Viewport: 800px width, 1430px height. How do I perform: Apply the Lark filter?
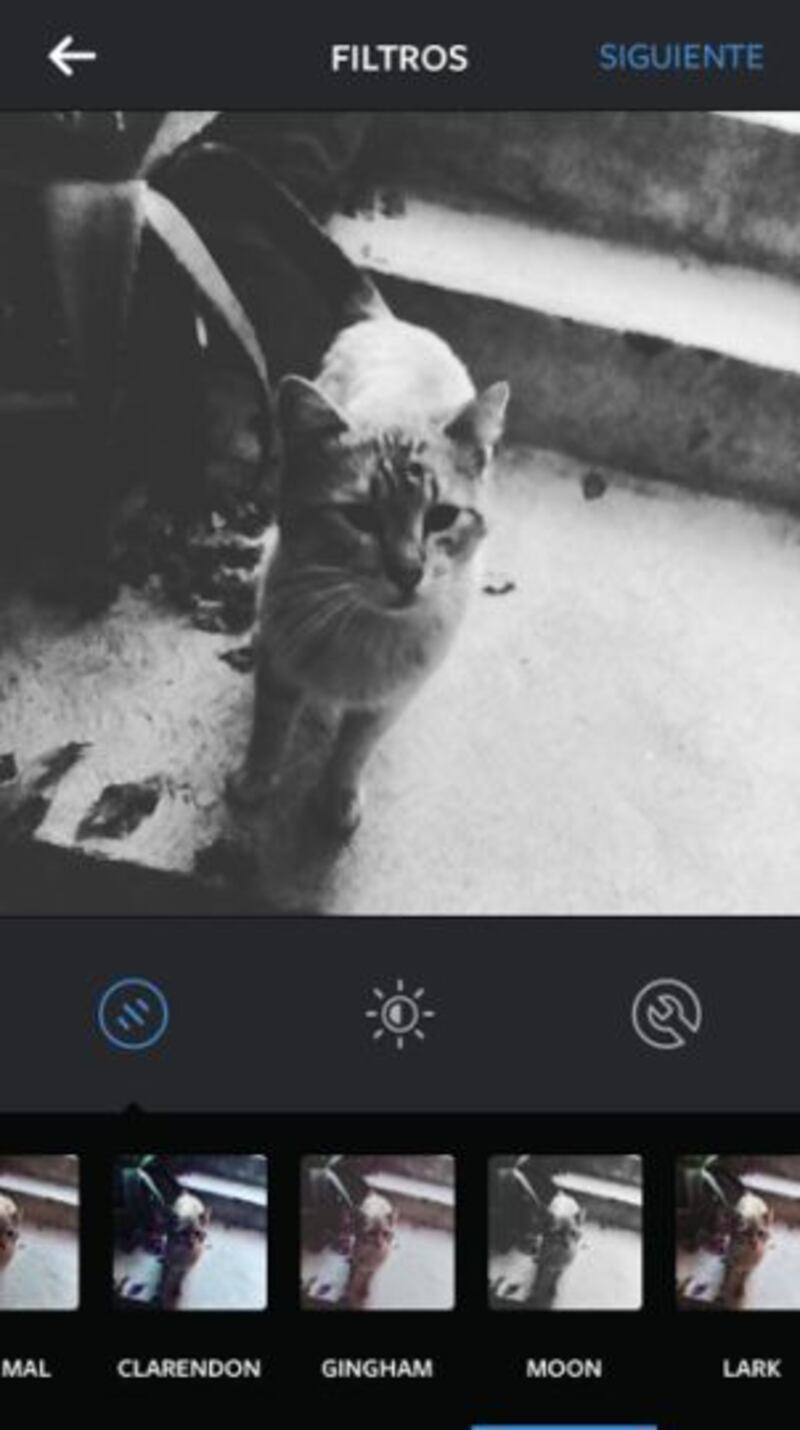pyautogui.click(x=740, y=1232)
